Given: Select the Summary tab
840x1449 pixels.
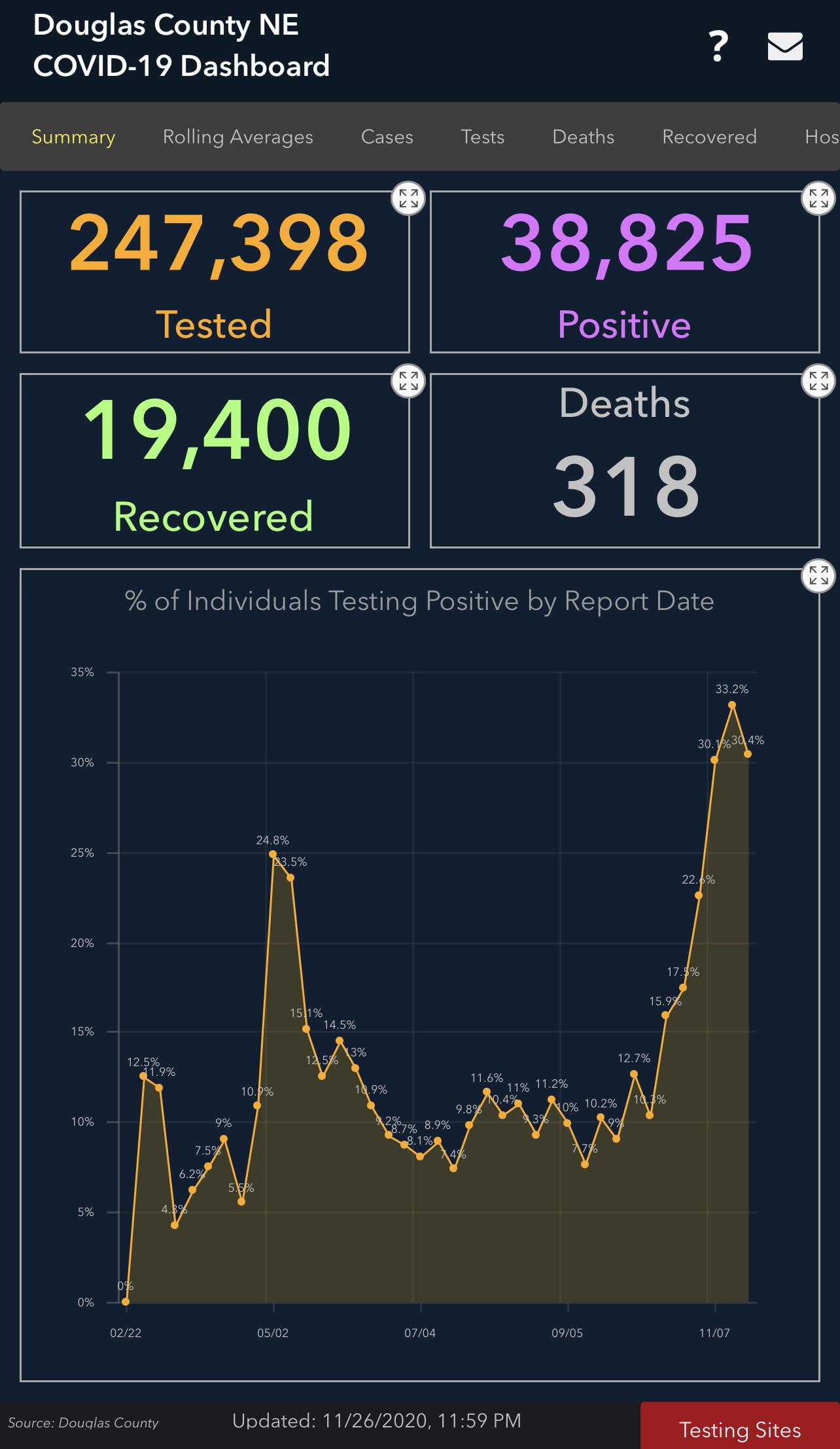Looking at the screenshot, I should [x=73, y=137].
